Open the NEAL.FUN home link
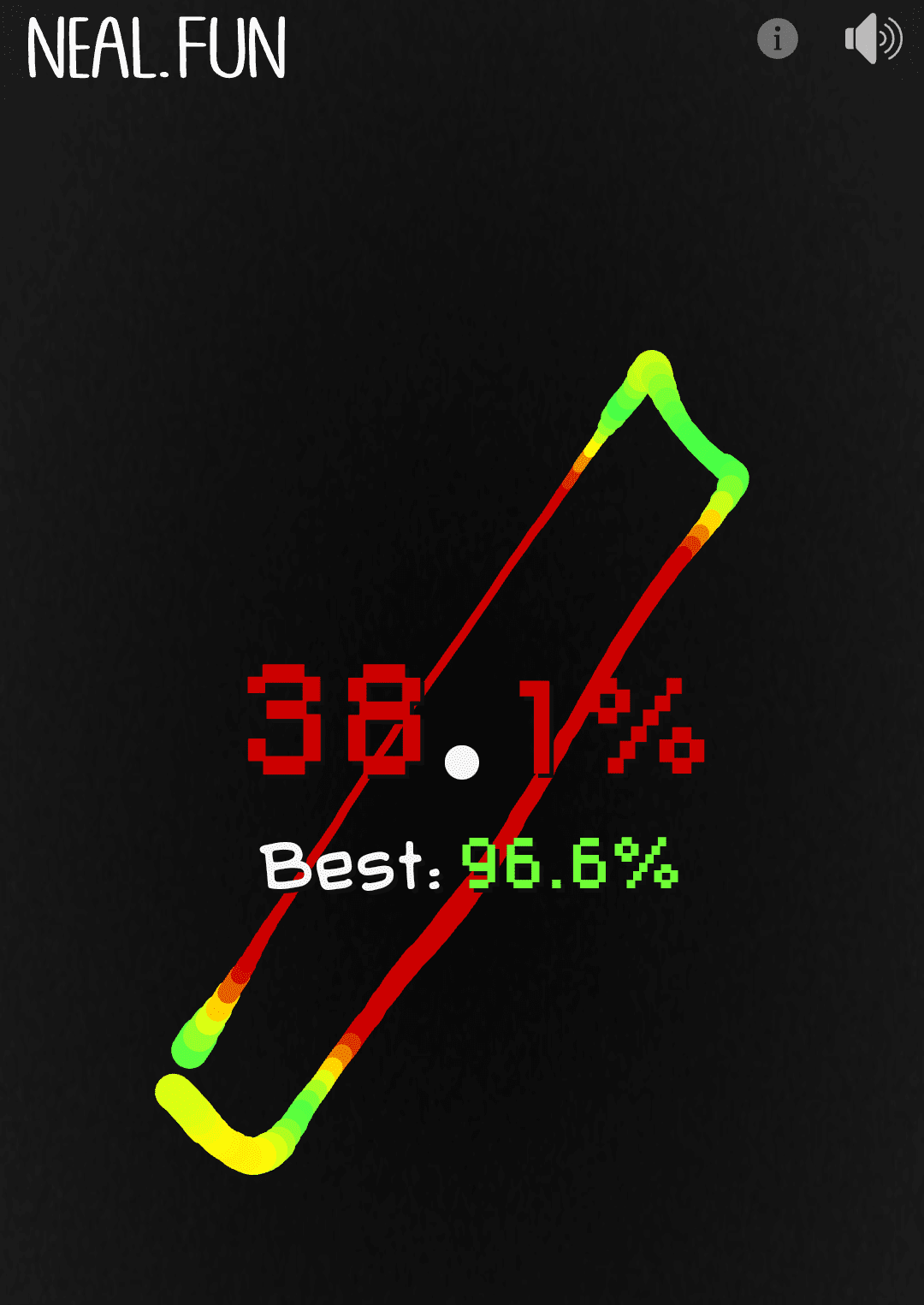The width and height of the screenshot is (924, 1305). pos(157,49)
